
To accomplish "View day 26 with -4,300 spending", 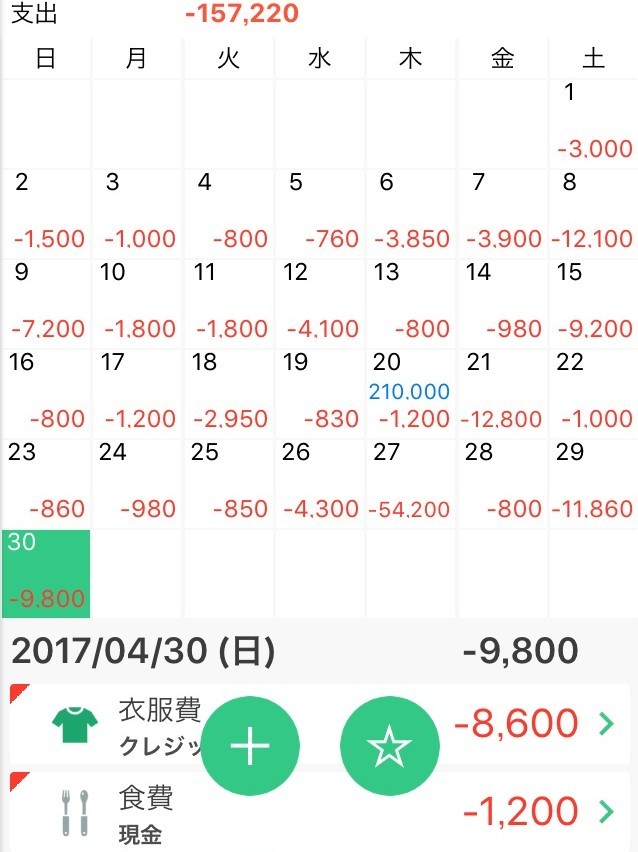I will 320,482.
